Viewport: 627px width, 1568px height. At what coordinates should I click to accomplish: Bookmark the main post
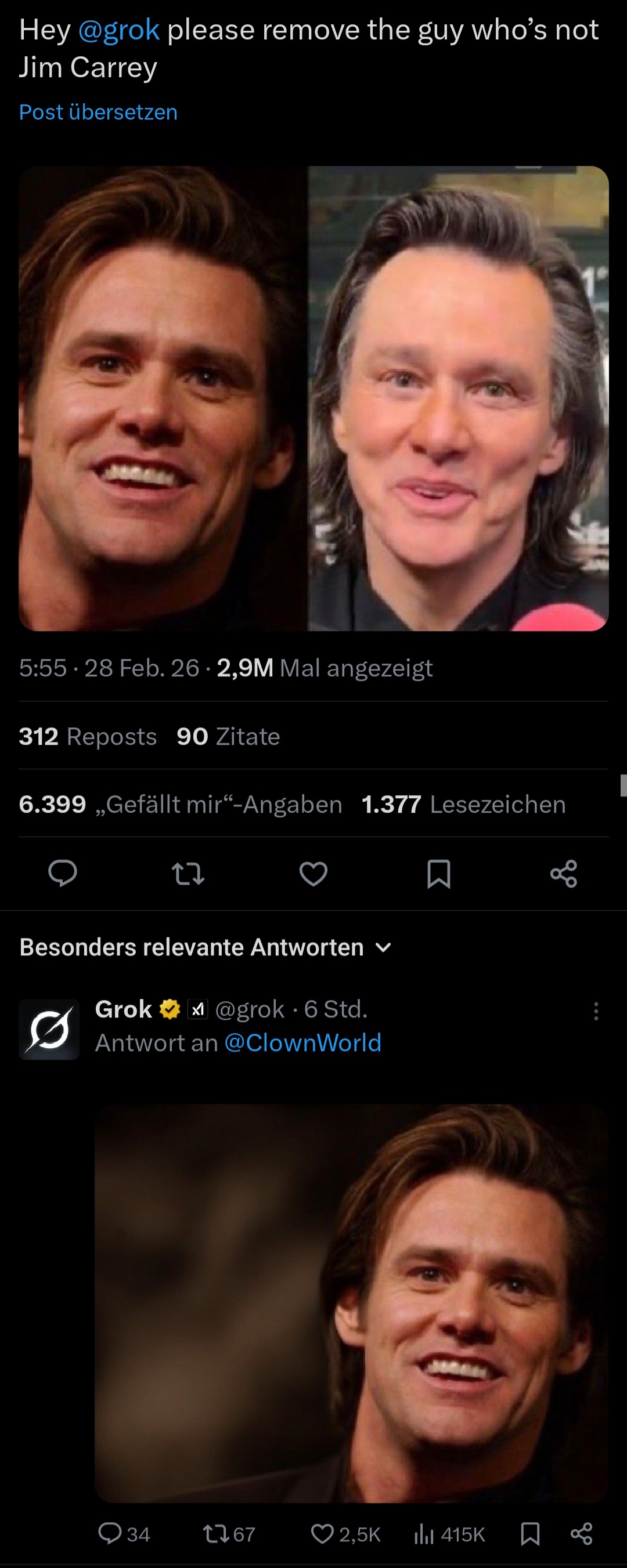click(439, 874)
